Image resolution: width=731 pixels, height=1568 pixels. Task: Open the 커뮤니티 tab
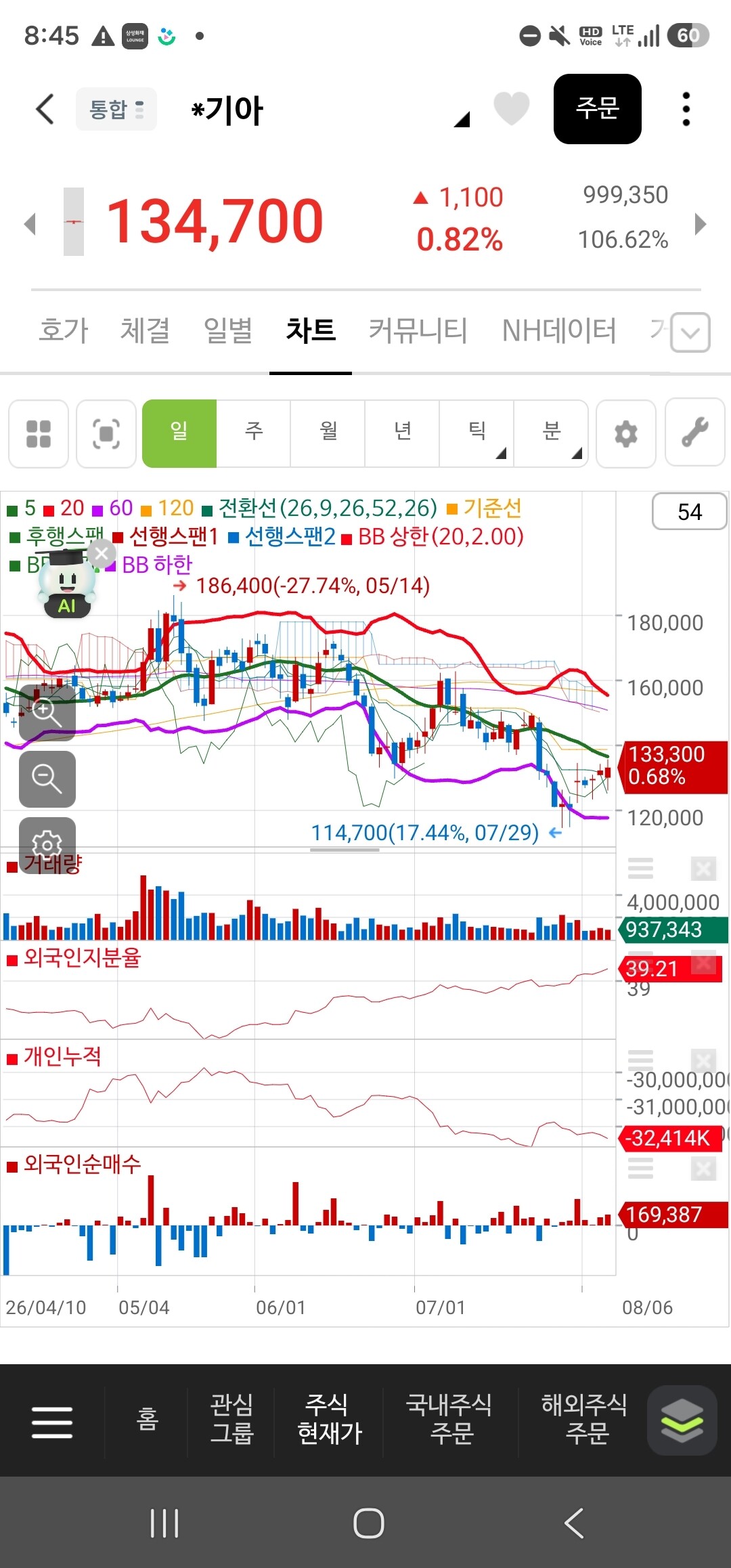tap(418, 330)
